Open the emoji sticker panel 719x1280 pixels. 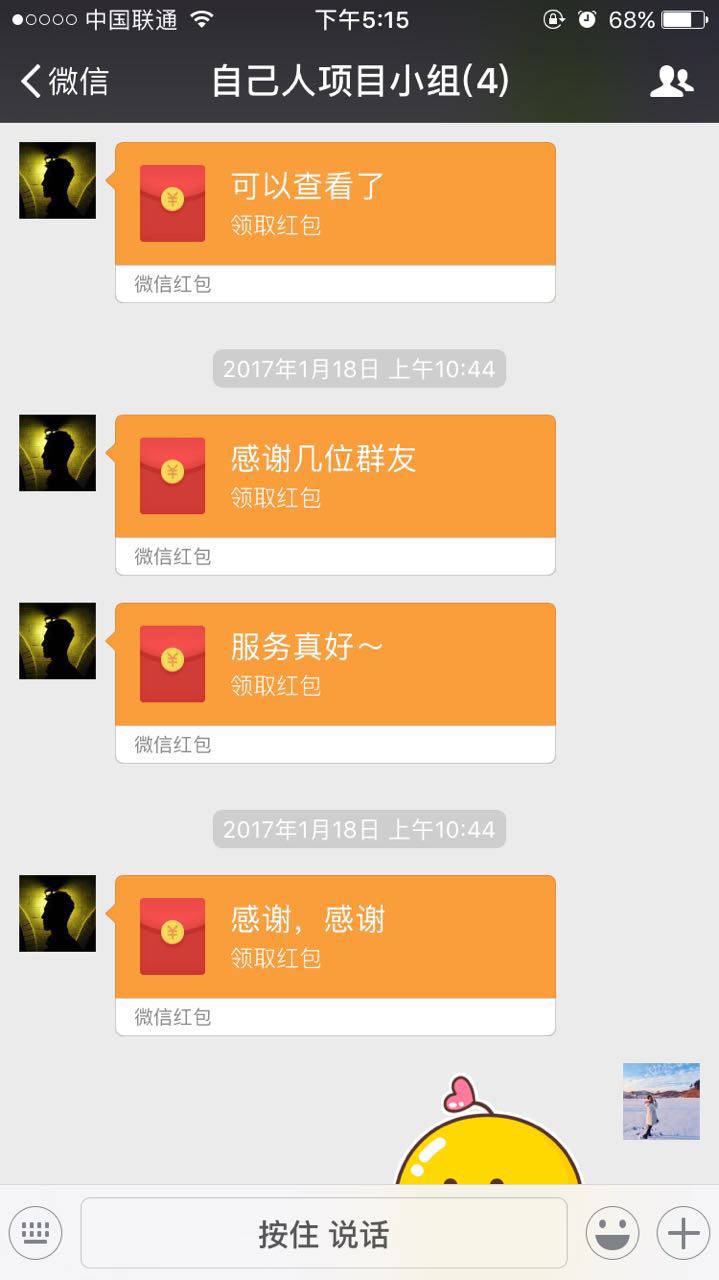click(612, 1233)
